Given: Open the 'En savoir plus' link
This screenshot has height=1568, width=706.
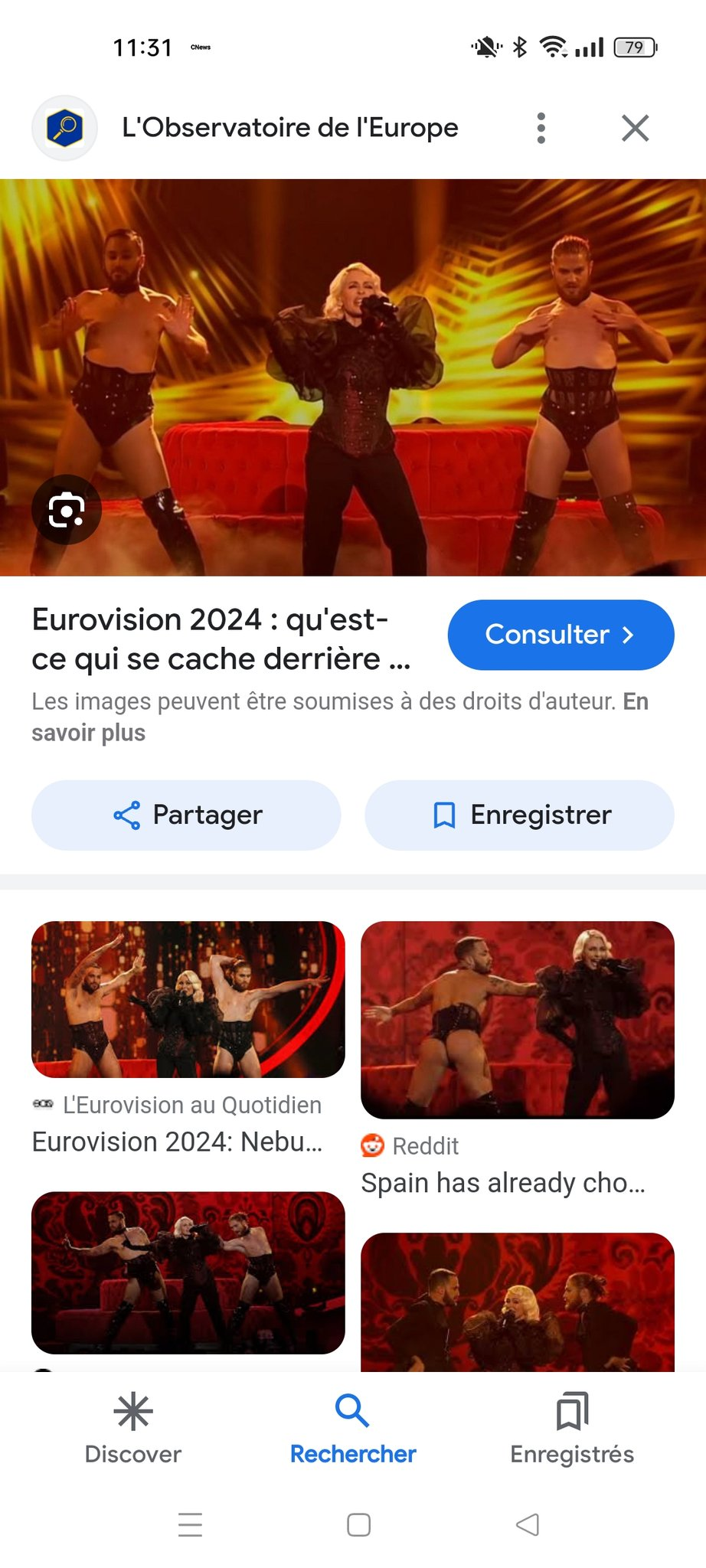Looking at the screenshot, I should click(89, 733).
